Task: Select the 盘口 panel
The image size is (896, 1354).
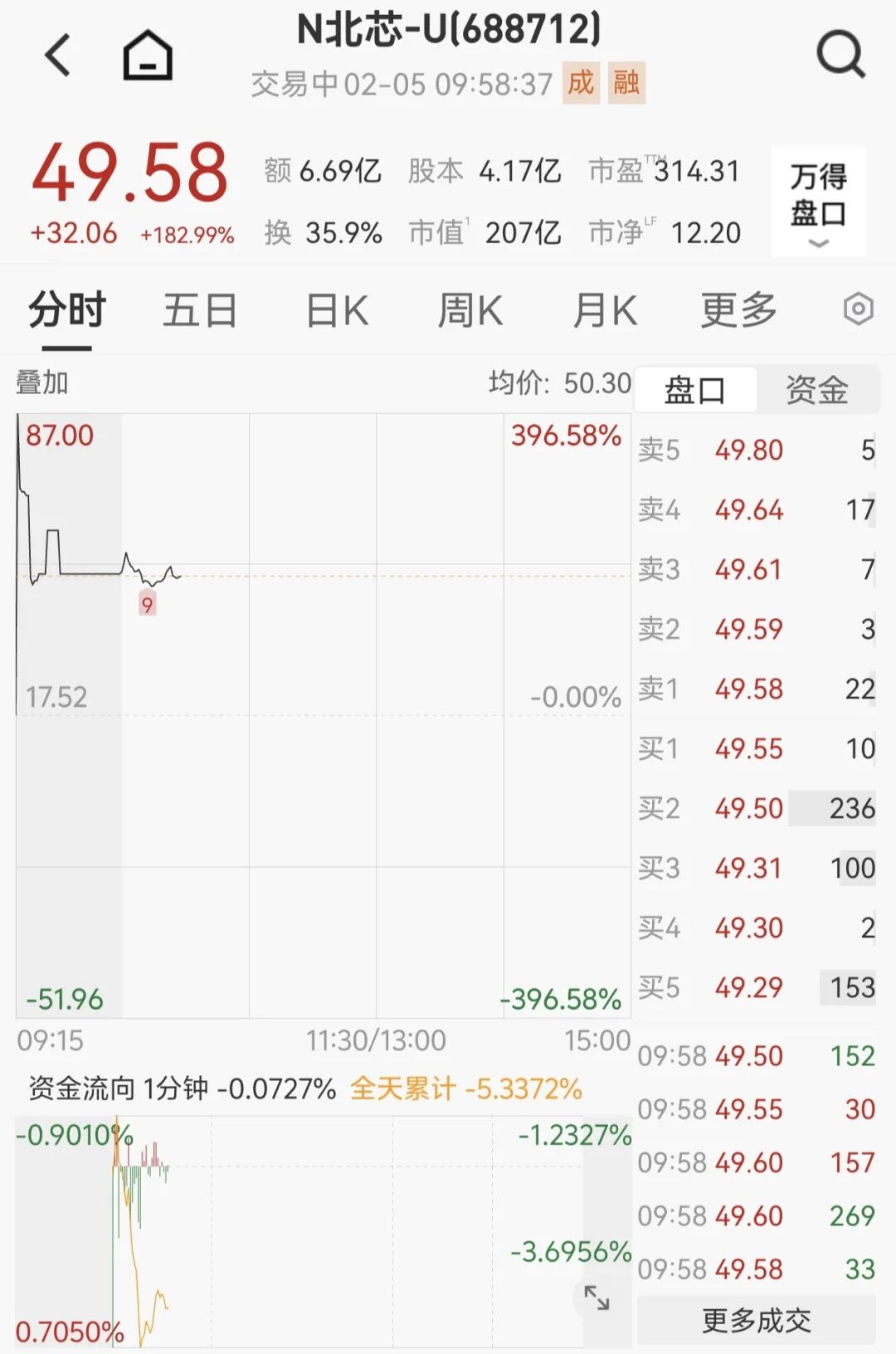Action: [695, 389]
